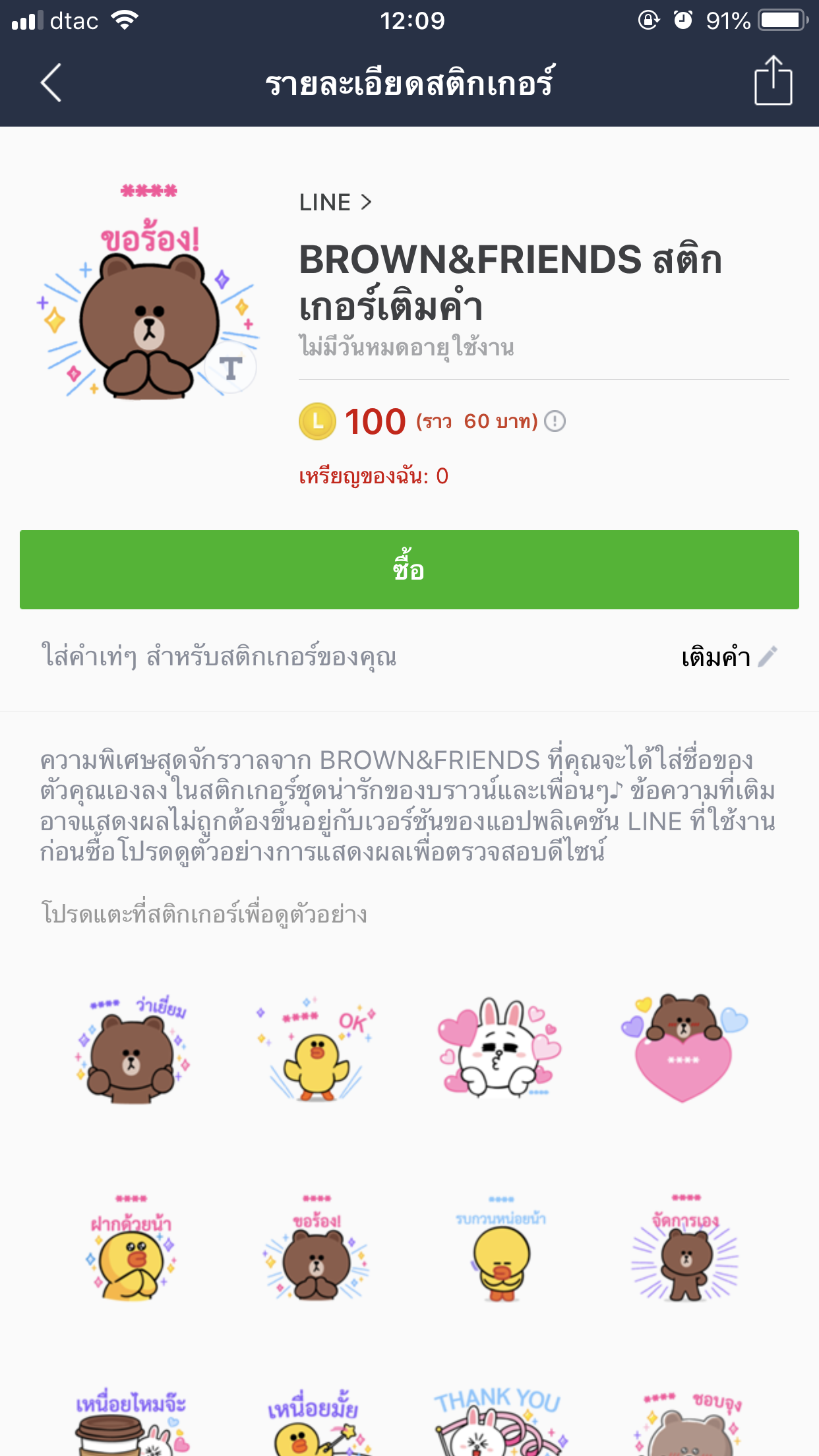Preview the THANK YOU Cony sticker
The image size is (819, 1456).
point(501,1423)
